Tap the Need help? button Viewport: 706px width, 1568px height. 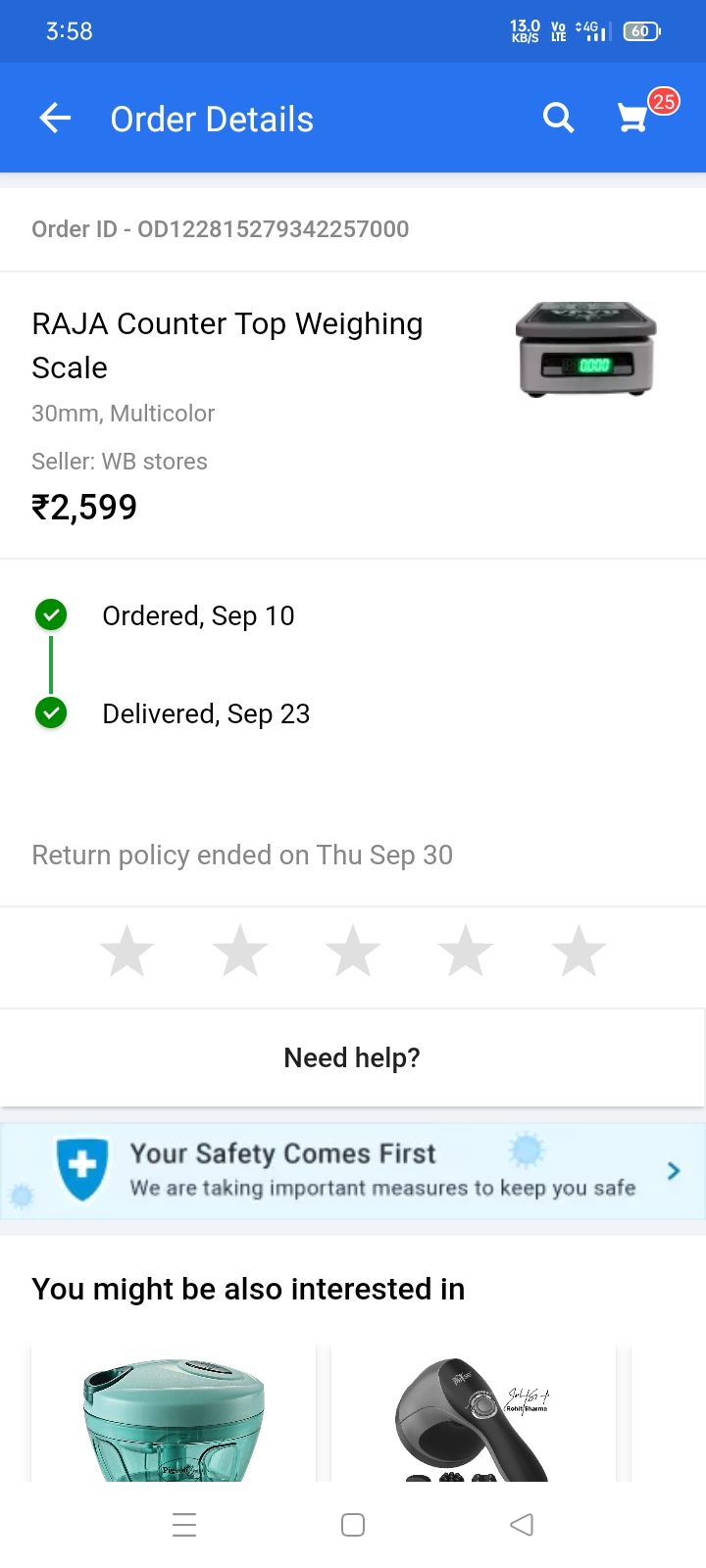point(352,1058)
